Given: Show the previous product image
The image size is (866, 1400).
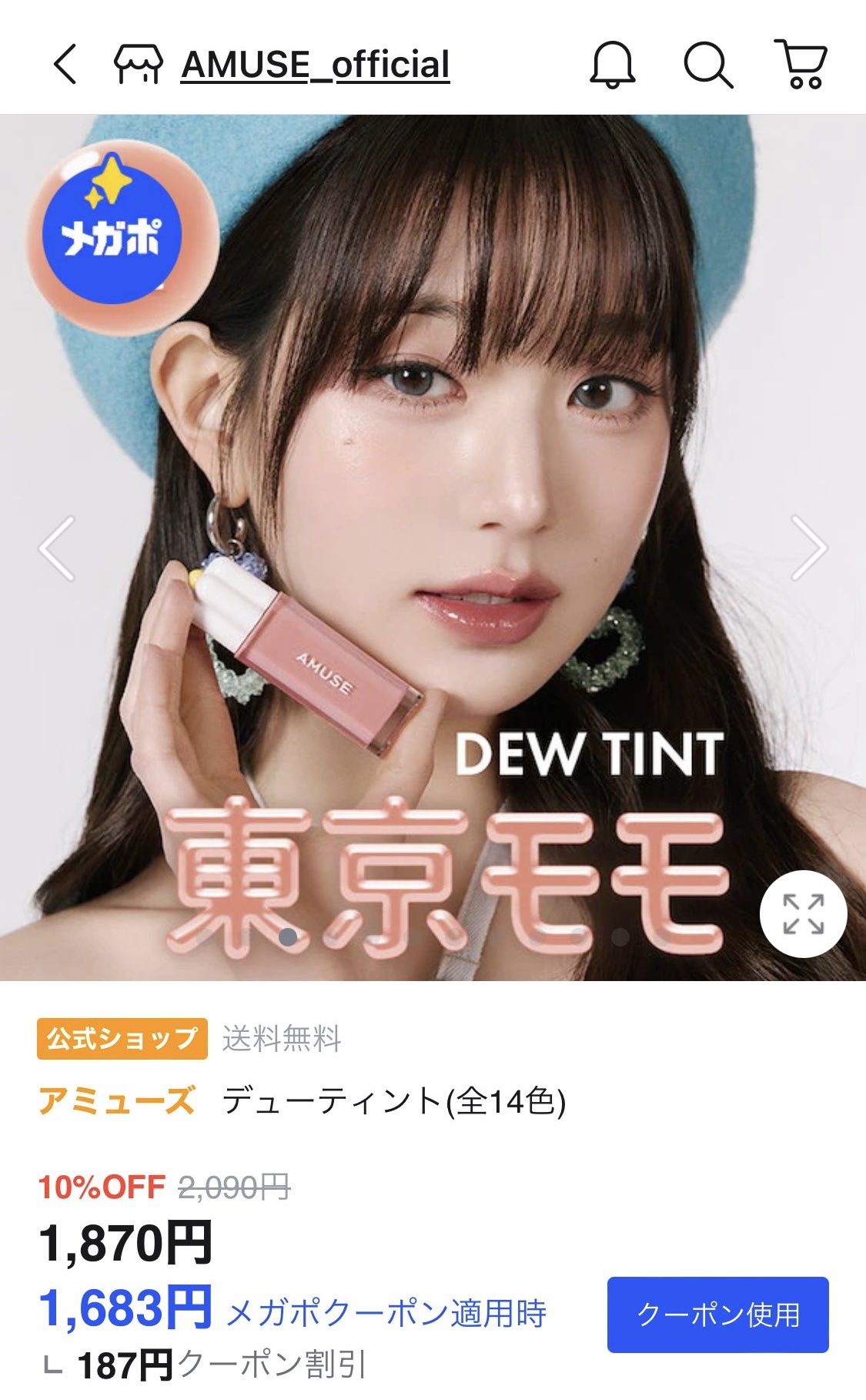Looking at the screenshot, I should tap(58, 548).
